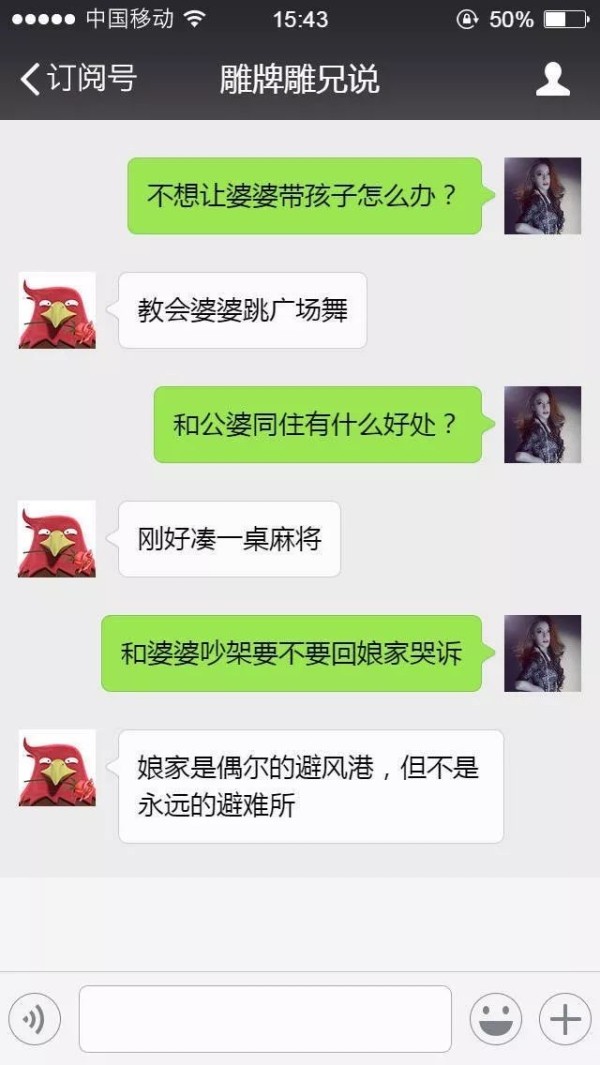
Task: Open user avatar beside 不想让婆婆带孩子怎么办
Action: (542, 196)
